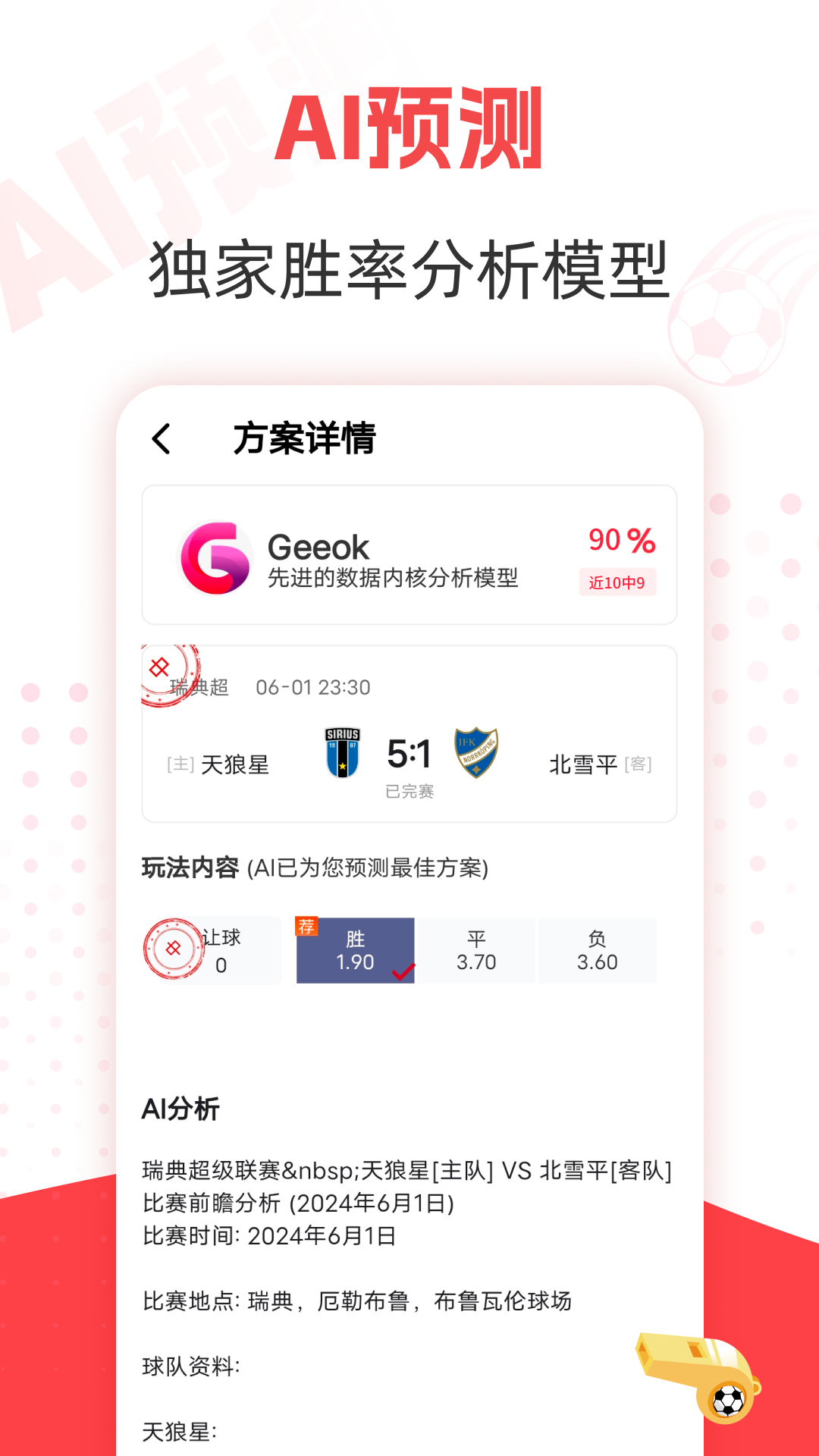The height and width of the screenshot is (1456, 819).
Task: Deselect the 胜 1.90 betting option
Action: pyautogui.click(x=354, y=949)
